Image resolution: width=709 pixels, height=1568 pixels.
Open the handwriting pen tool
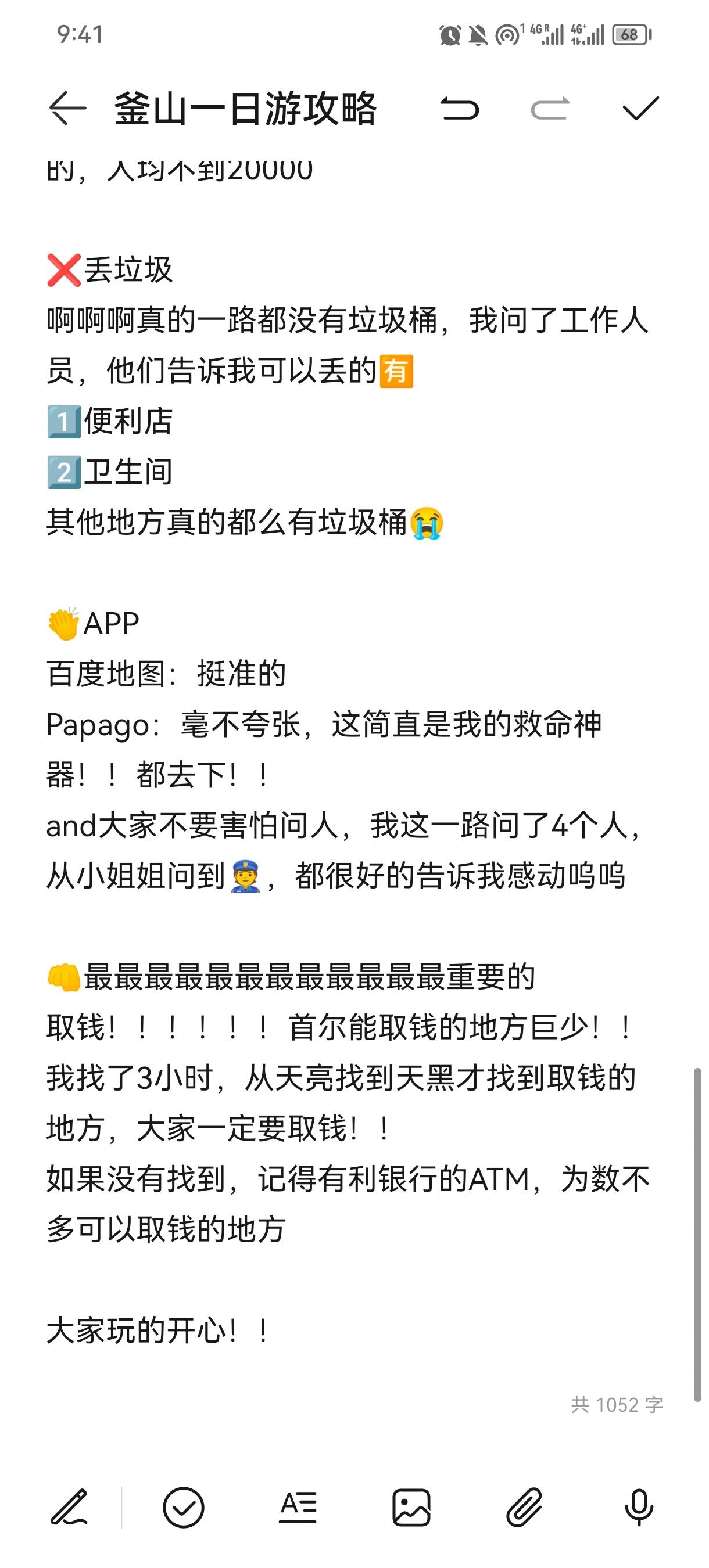coord(69,1507)
